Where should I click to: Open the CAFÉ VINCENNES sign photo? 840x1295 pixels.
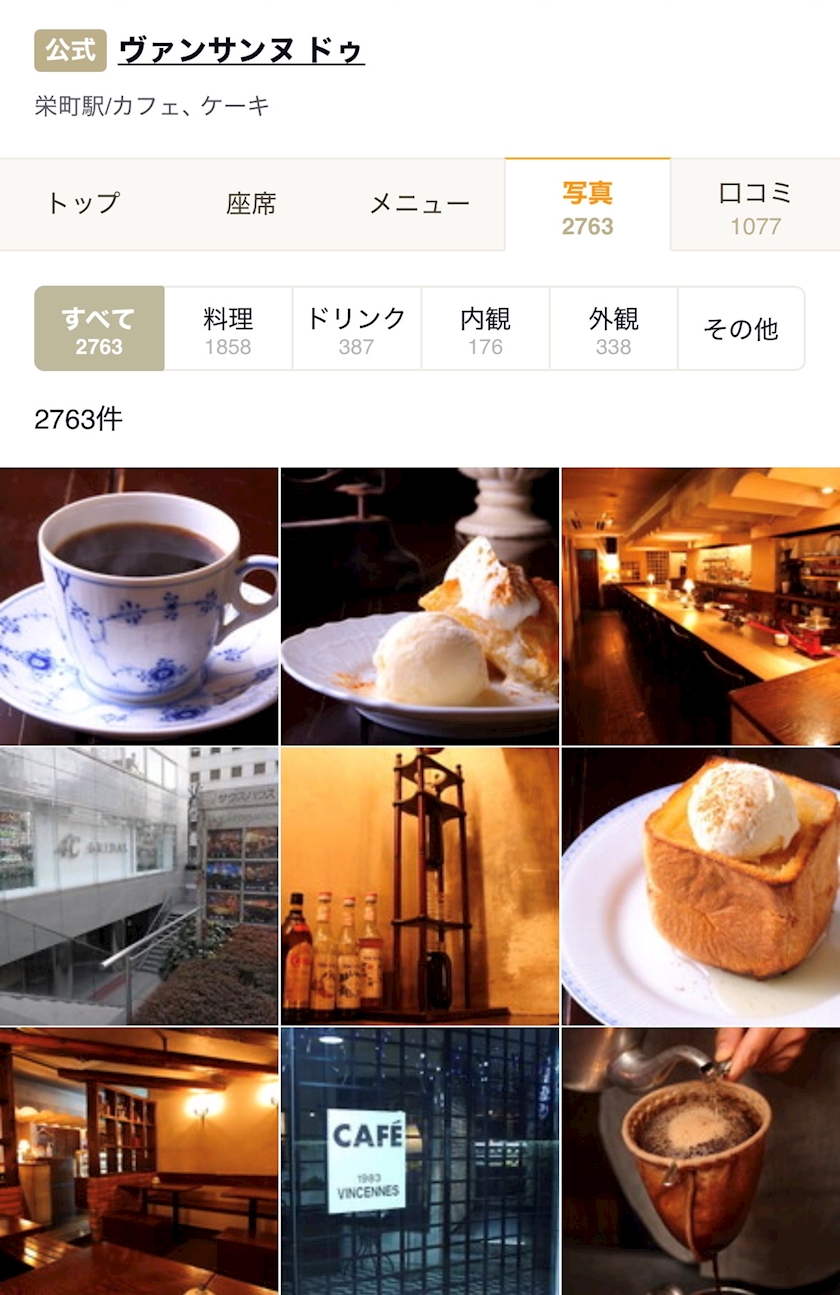(420, 1161)
